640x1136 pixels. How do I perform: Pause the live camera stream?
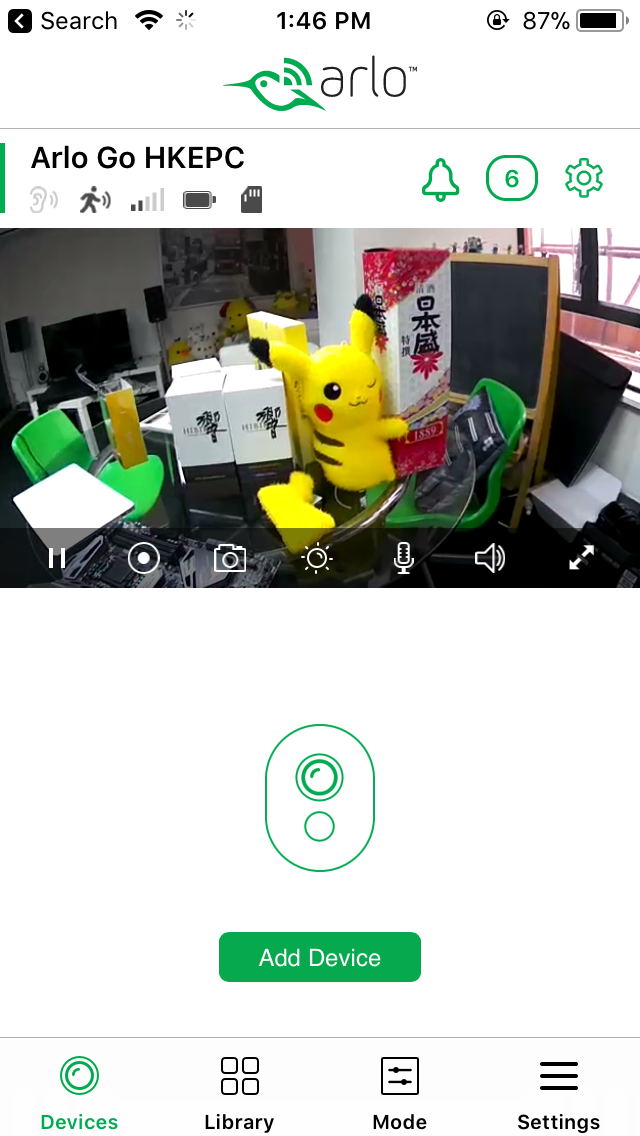coord(57,558)
